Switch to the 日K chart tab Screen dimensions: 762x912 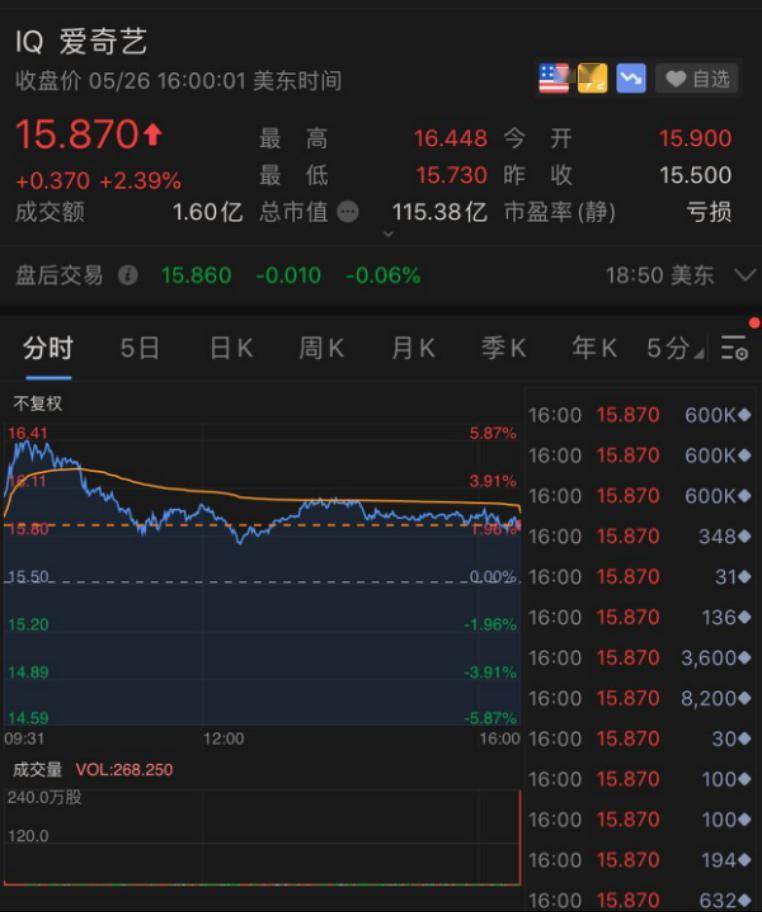(231, 348)
